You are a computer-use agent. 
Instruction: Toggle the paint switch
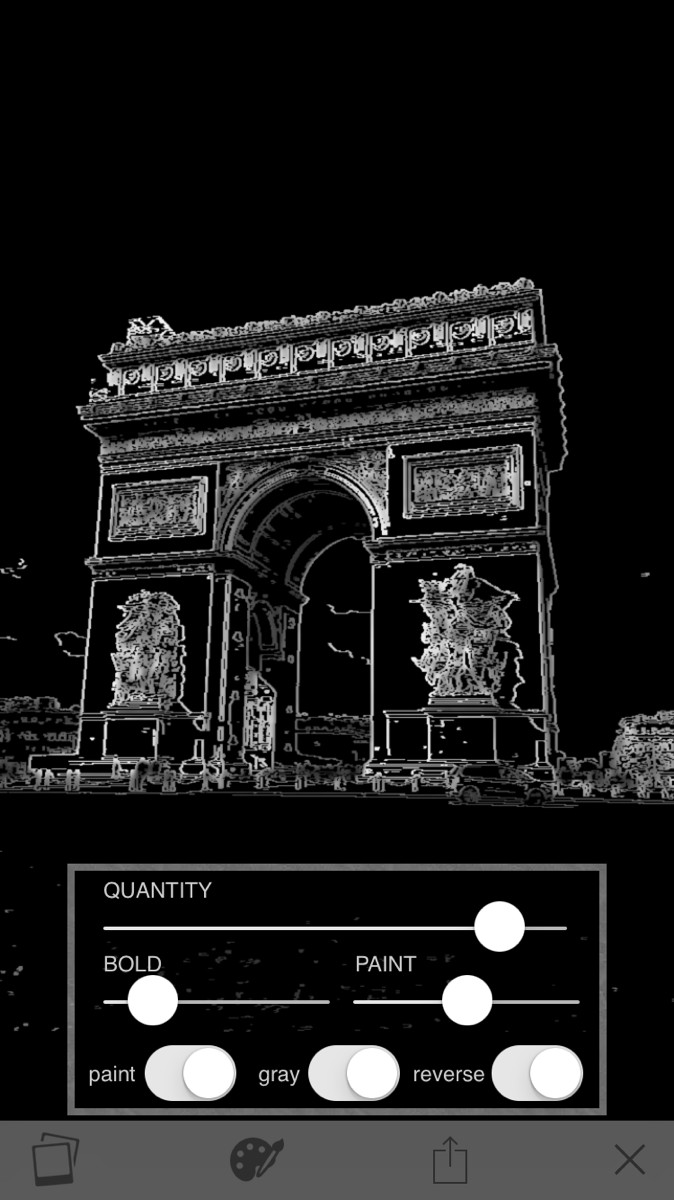pos(191,1074)
